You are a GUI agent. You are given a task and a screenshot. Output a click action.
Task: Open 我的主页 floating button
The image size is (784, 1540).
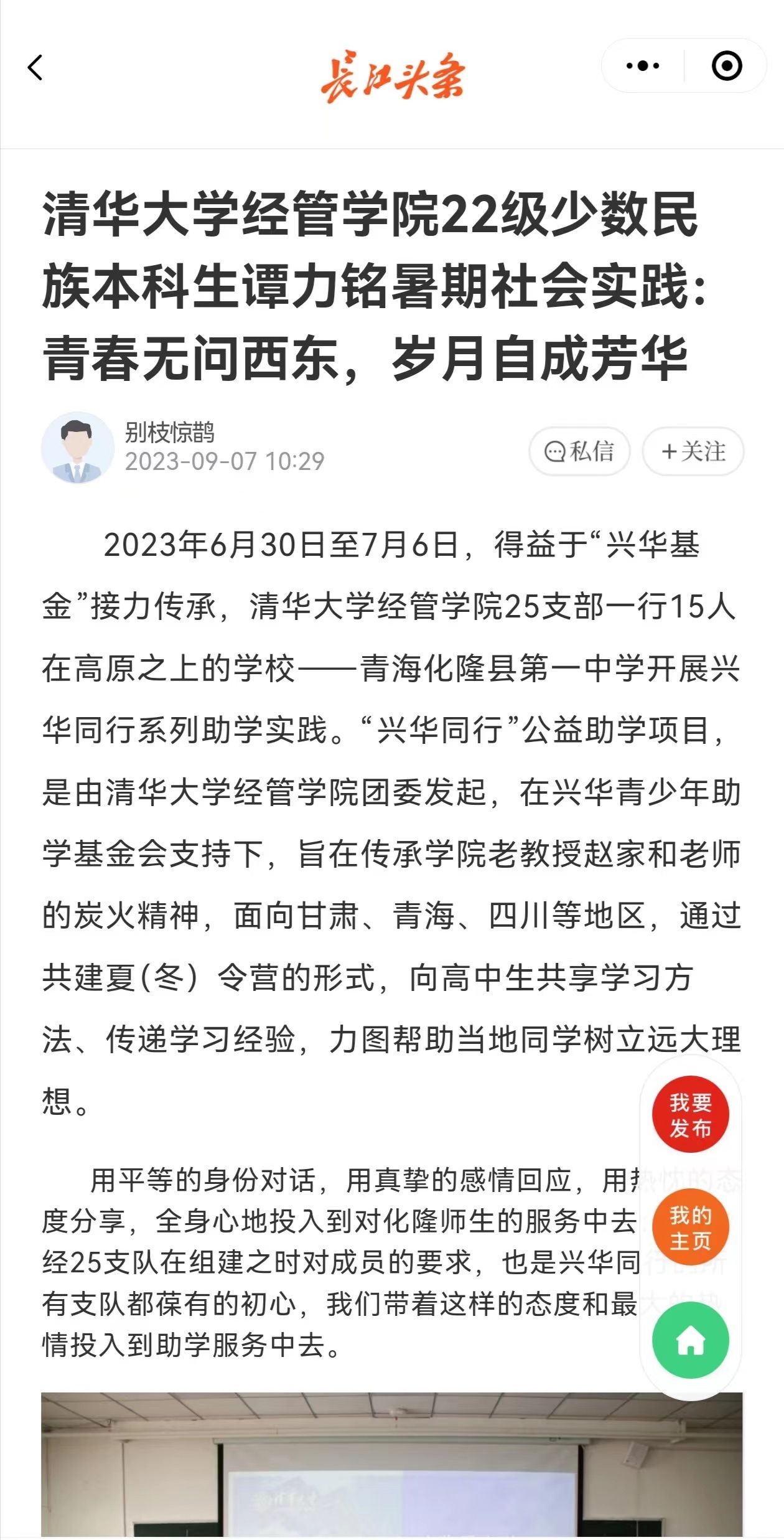click(690, 1228)
